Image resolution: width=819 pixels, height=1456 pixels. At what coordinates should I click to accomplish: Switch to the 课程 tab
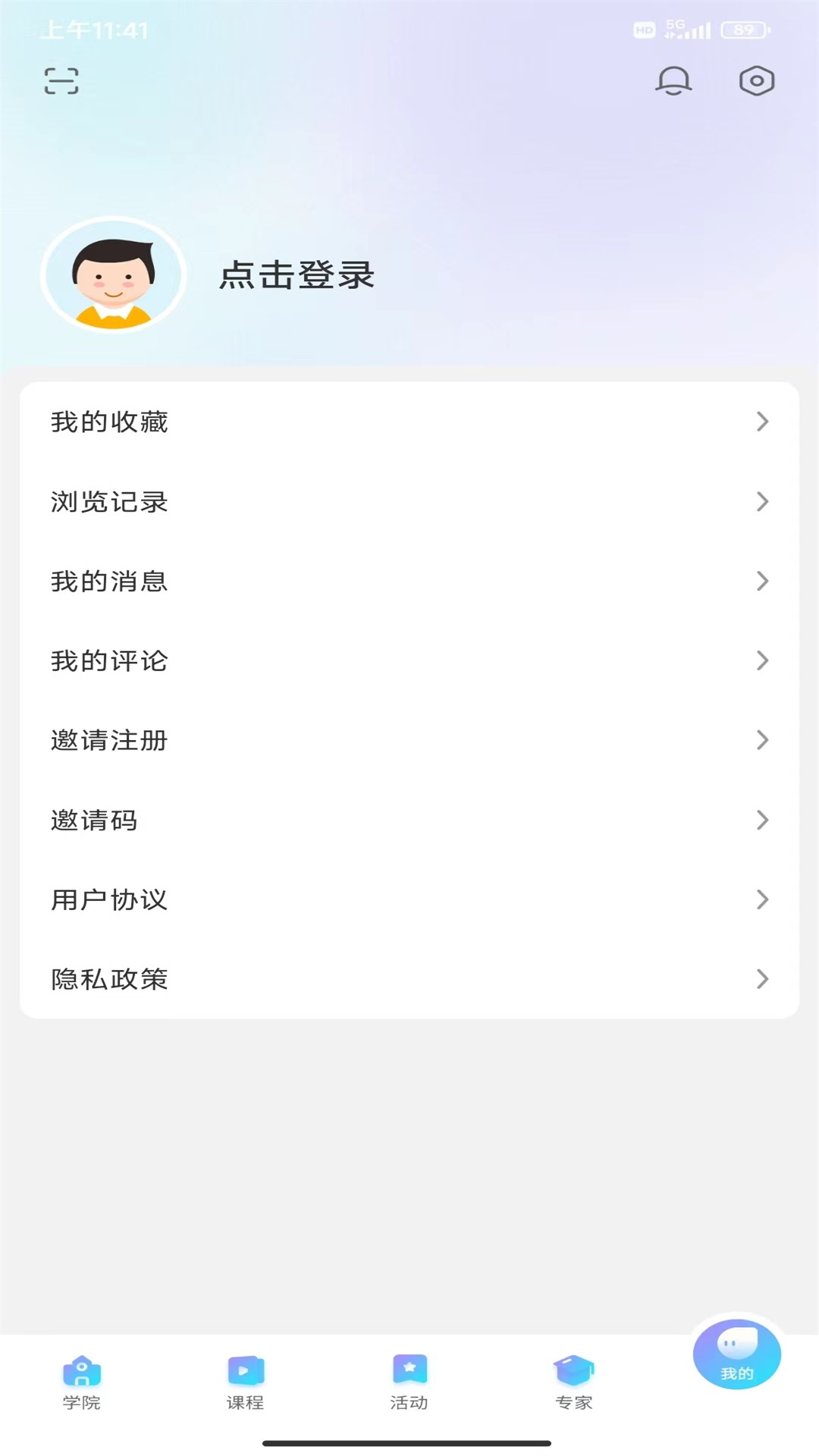(x=246, y=1382)
